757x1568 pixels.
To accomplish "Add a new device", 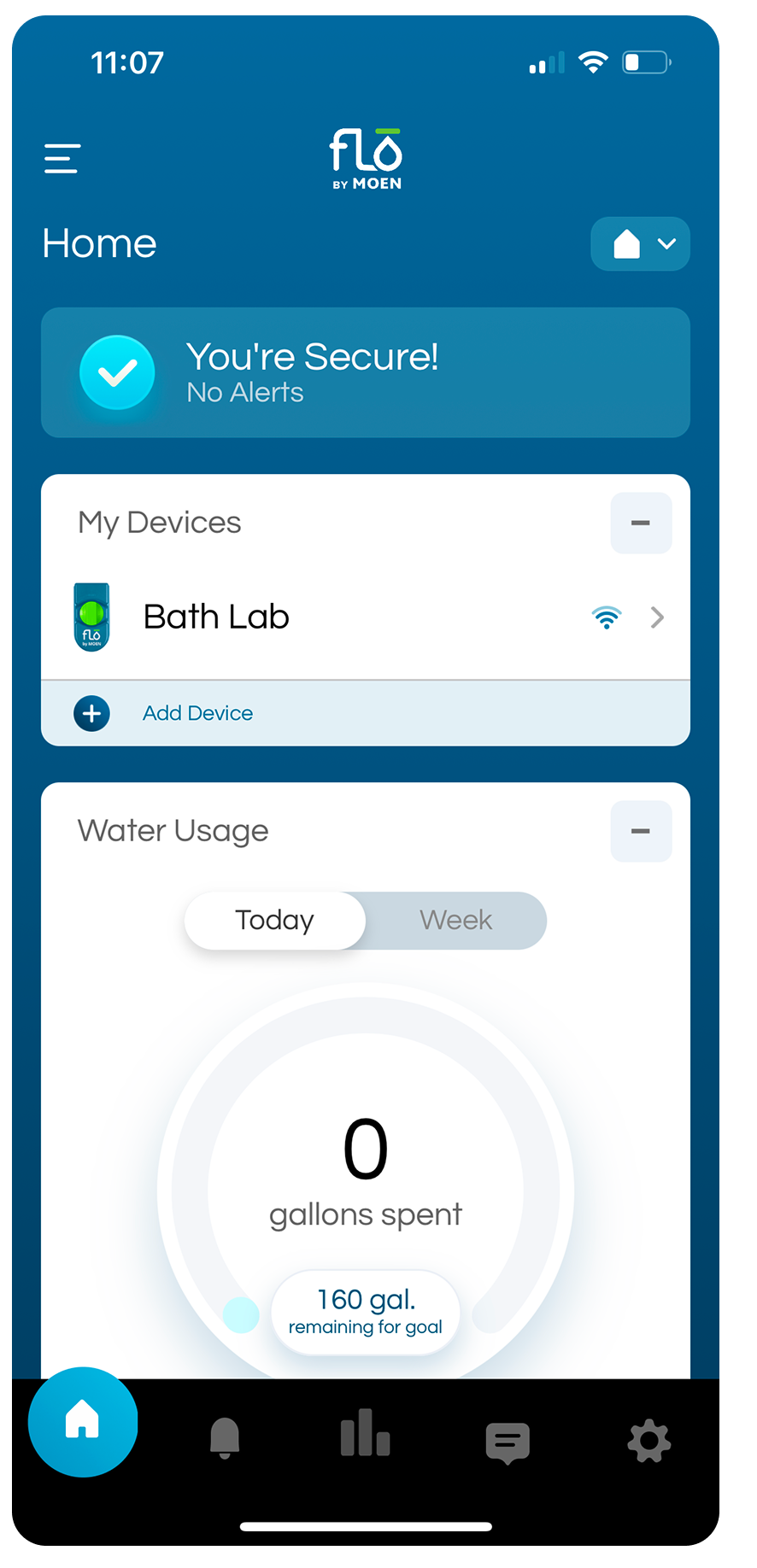I will click(x=197, y=713).
